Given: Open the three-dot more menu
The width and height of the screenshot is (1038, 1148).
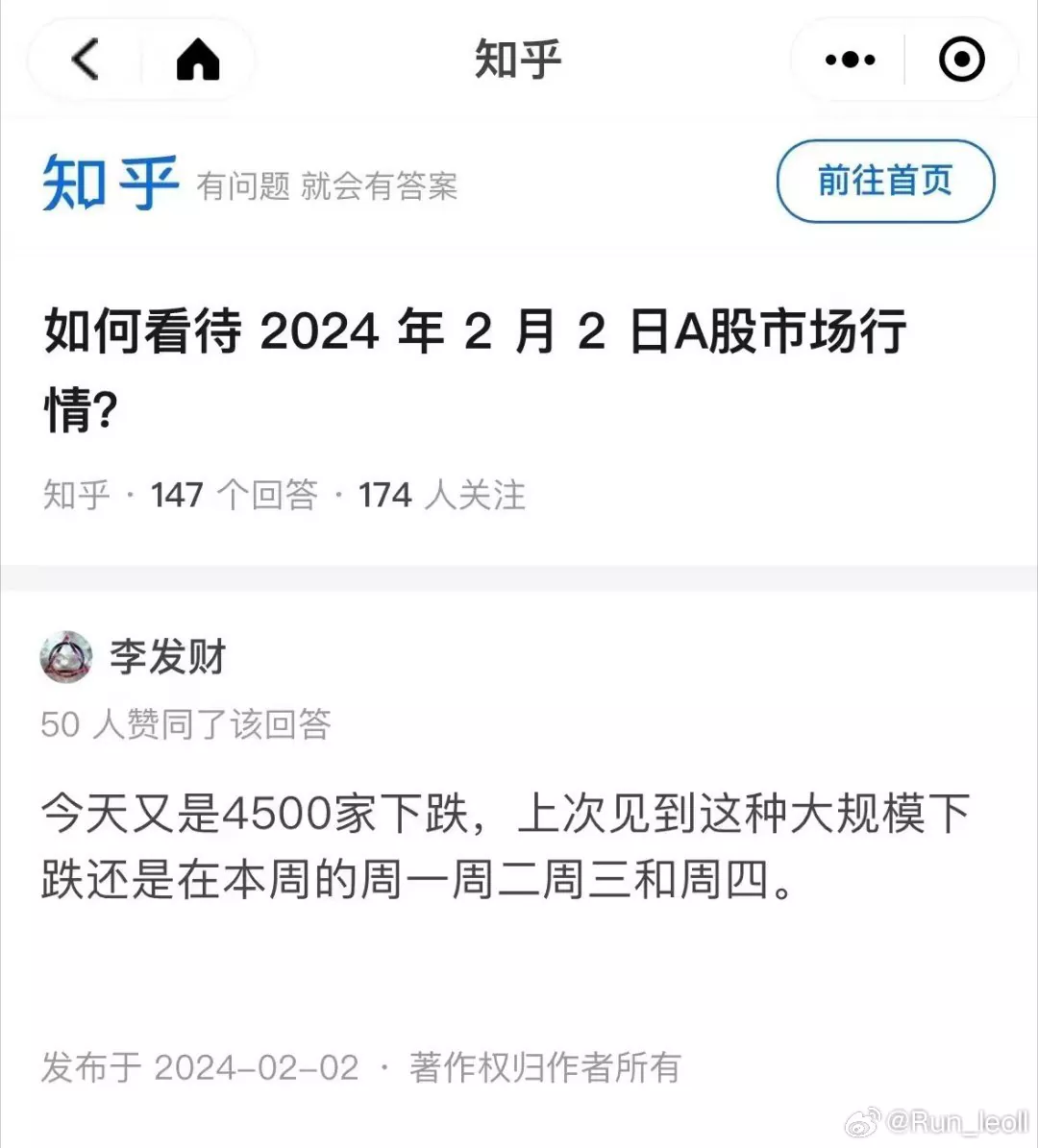Looking at the screenshot, I should pos(850,60).
